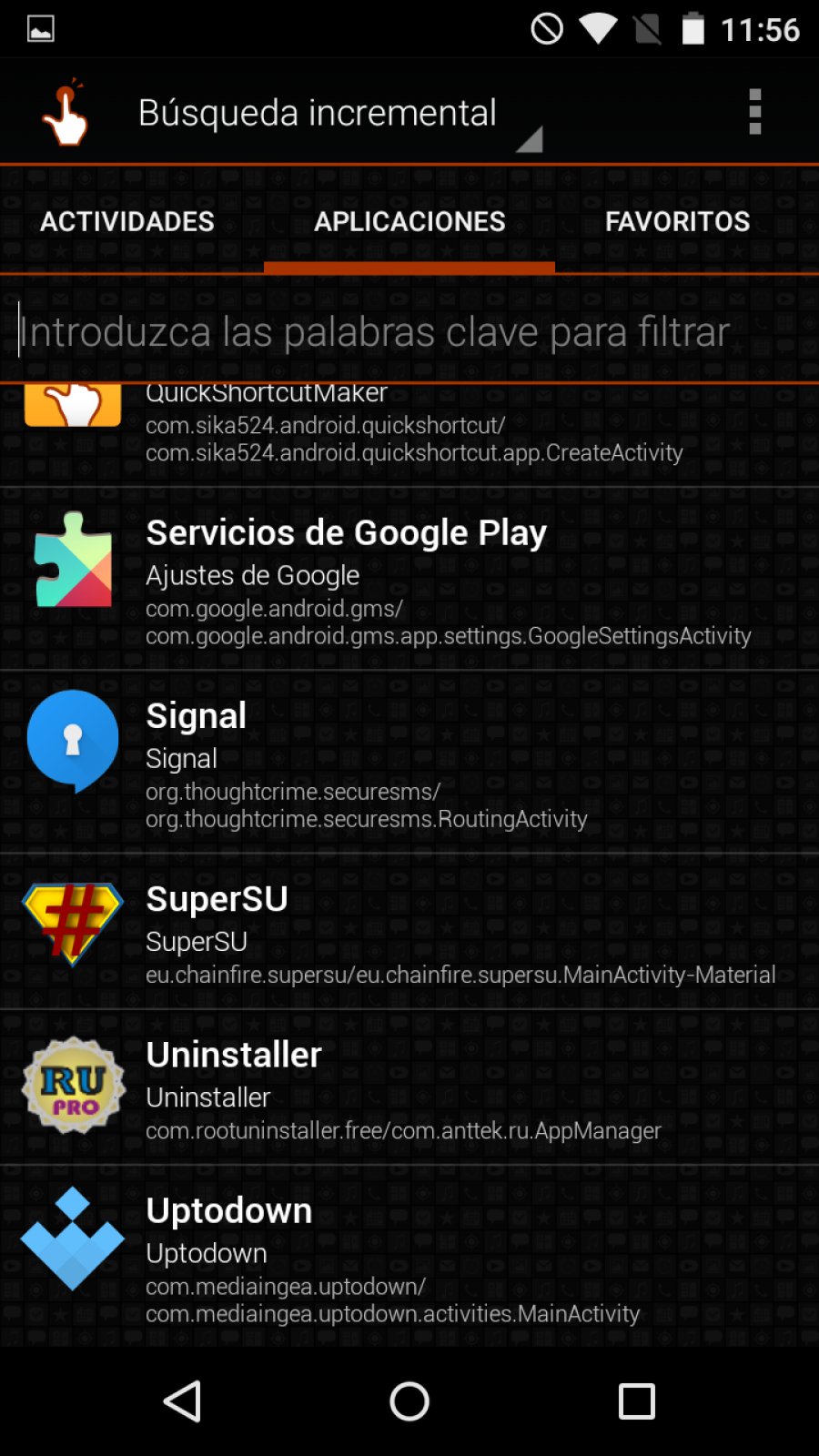Open the SuperSU entry
Viewport: 819px width, 1456px height.
pyautogui.click(x=409, y=932)
